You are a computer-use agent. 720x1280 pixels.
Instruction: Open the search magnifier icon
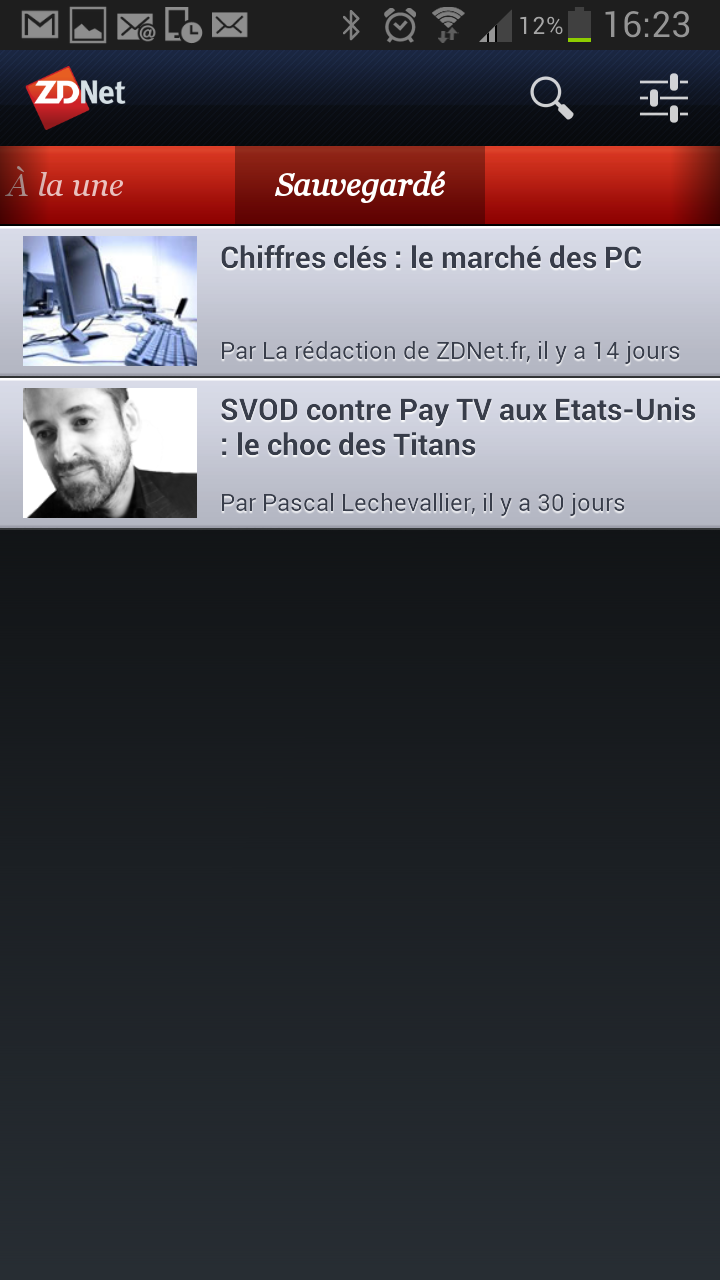coord(551,98)
